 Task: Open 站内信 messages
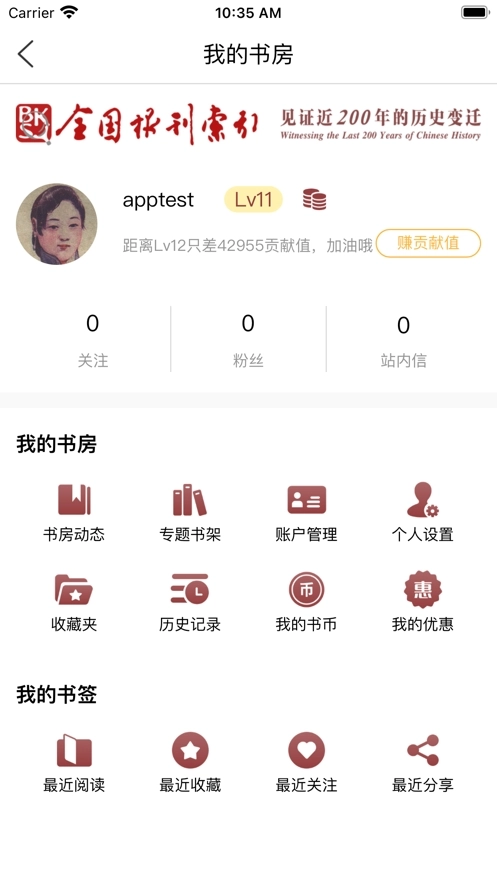[x=404, y=340]
